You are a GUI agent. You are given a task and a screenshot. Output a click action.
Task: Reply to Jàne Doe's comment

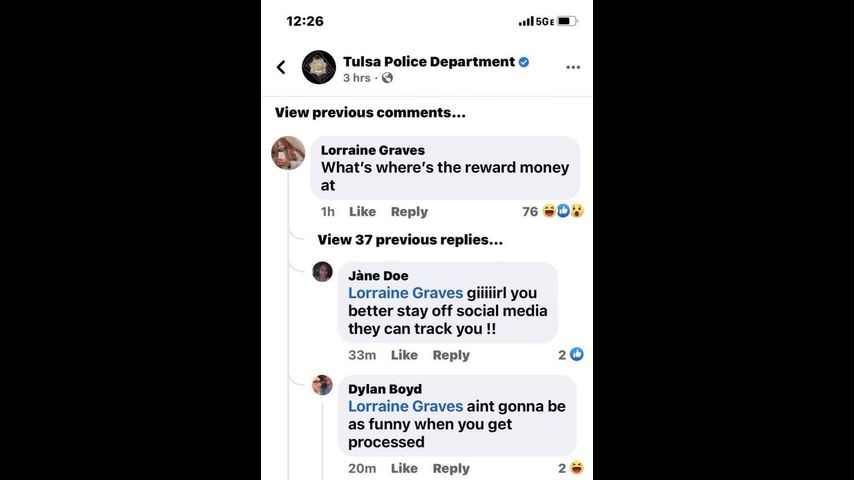(x=451, y=355)
